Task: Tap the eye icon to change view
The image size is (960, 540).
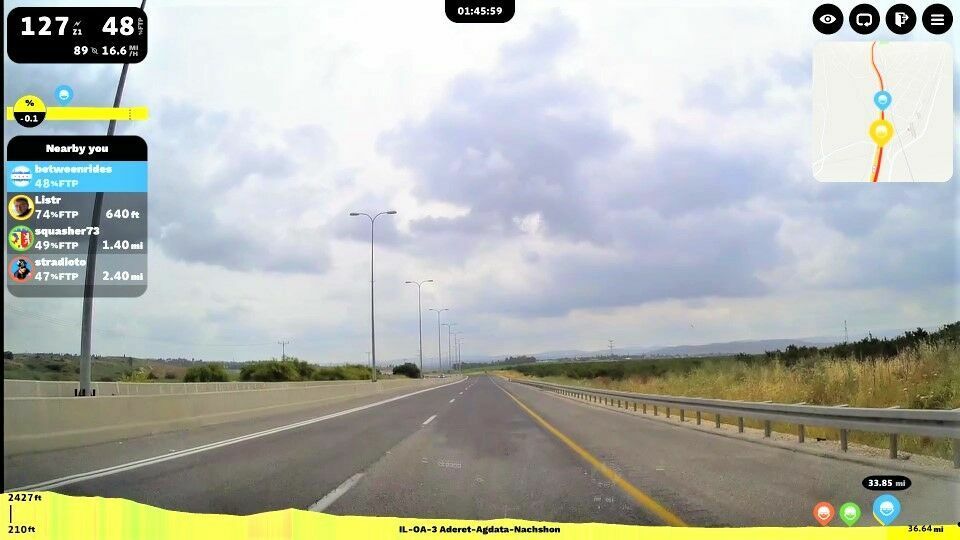Action: (827, 19)
